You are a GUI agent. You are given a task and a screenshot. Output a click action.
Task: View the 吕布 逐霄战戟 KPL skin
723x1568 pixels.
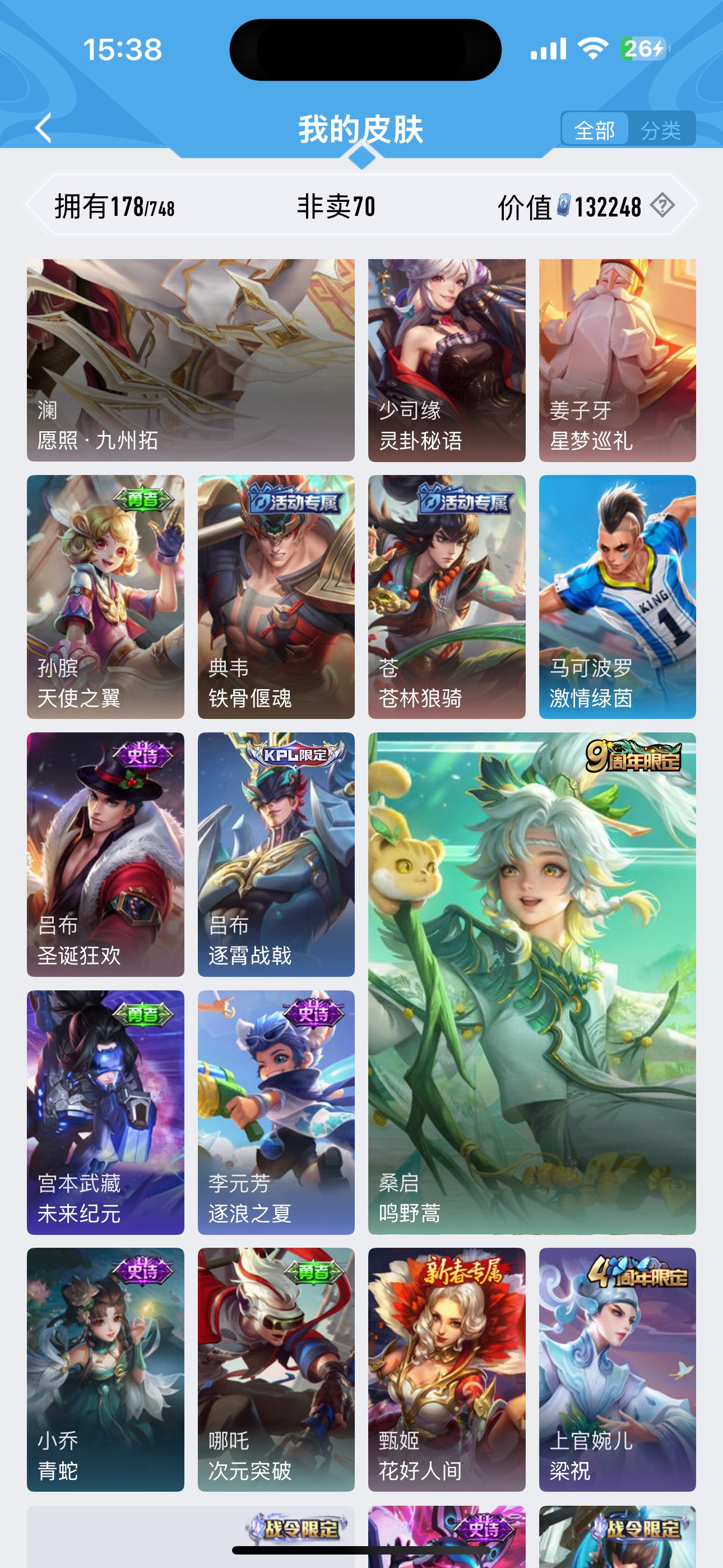pyautogui.click(x=276, y=855)
